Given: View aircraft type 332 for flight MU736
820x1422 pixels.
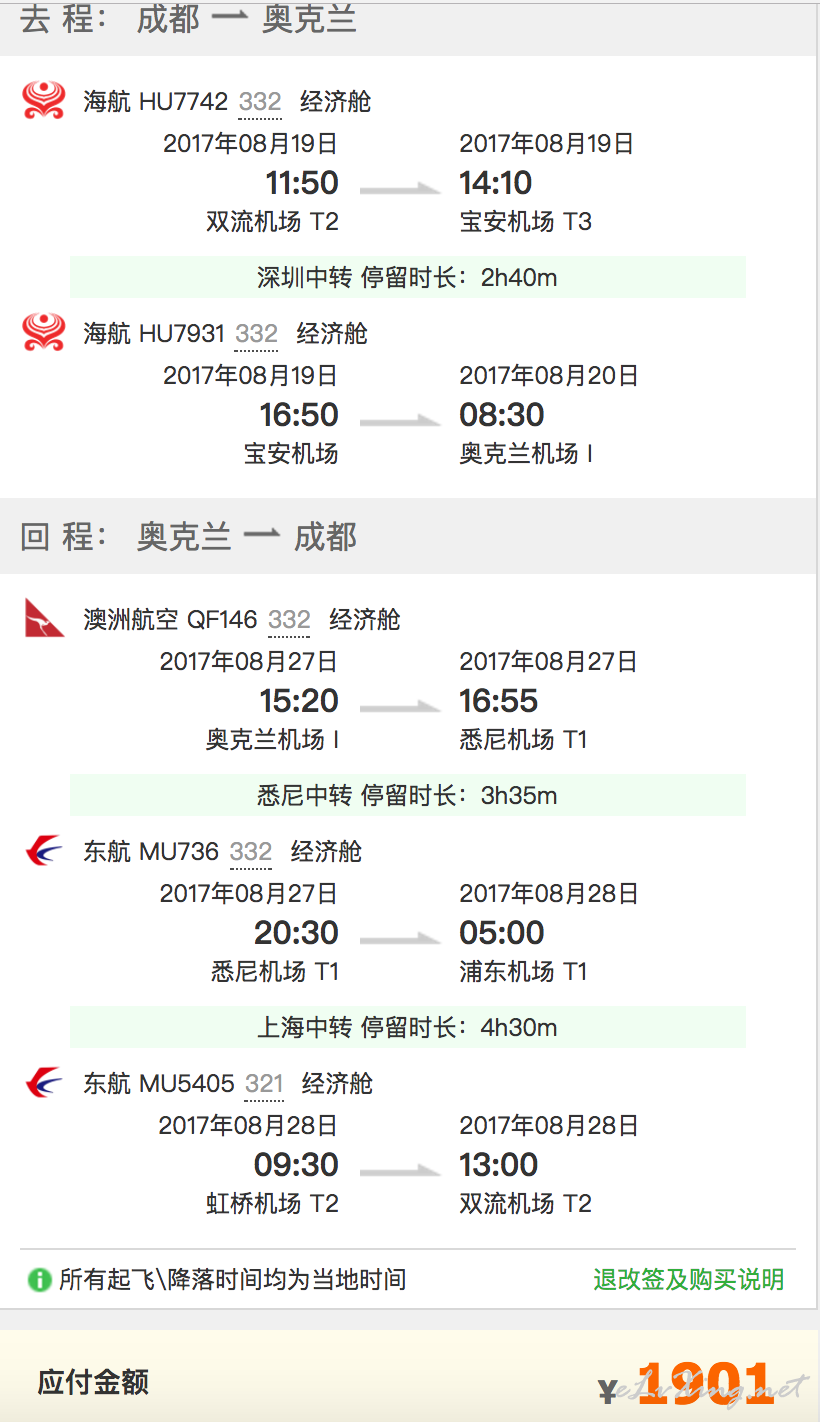Looking at the screenshot, I should click(251, 852).
